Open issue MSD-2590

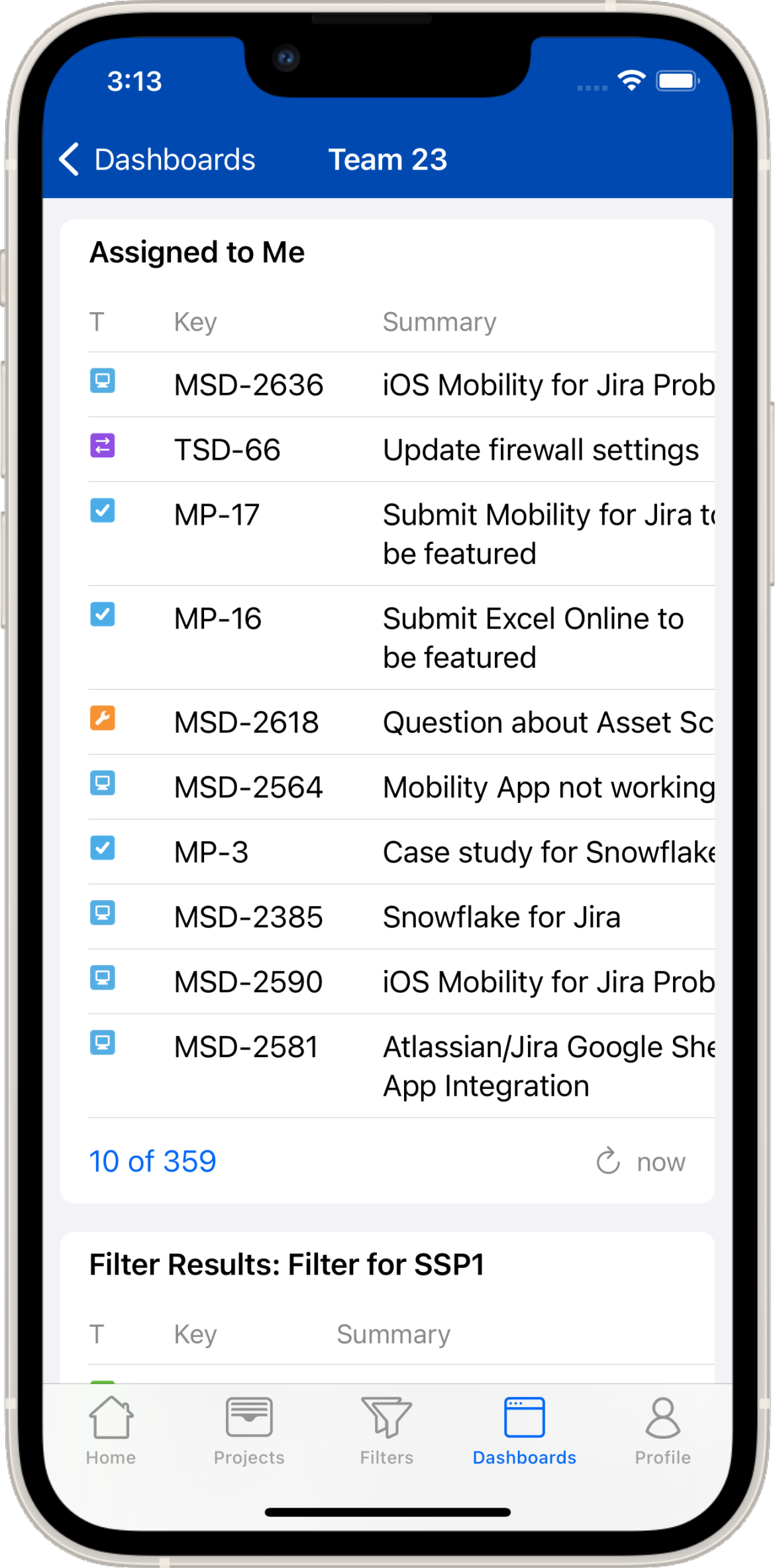[248, 982]
